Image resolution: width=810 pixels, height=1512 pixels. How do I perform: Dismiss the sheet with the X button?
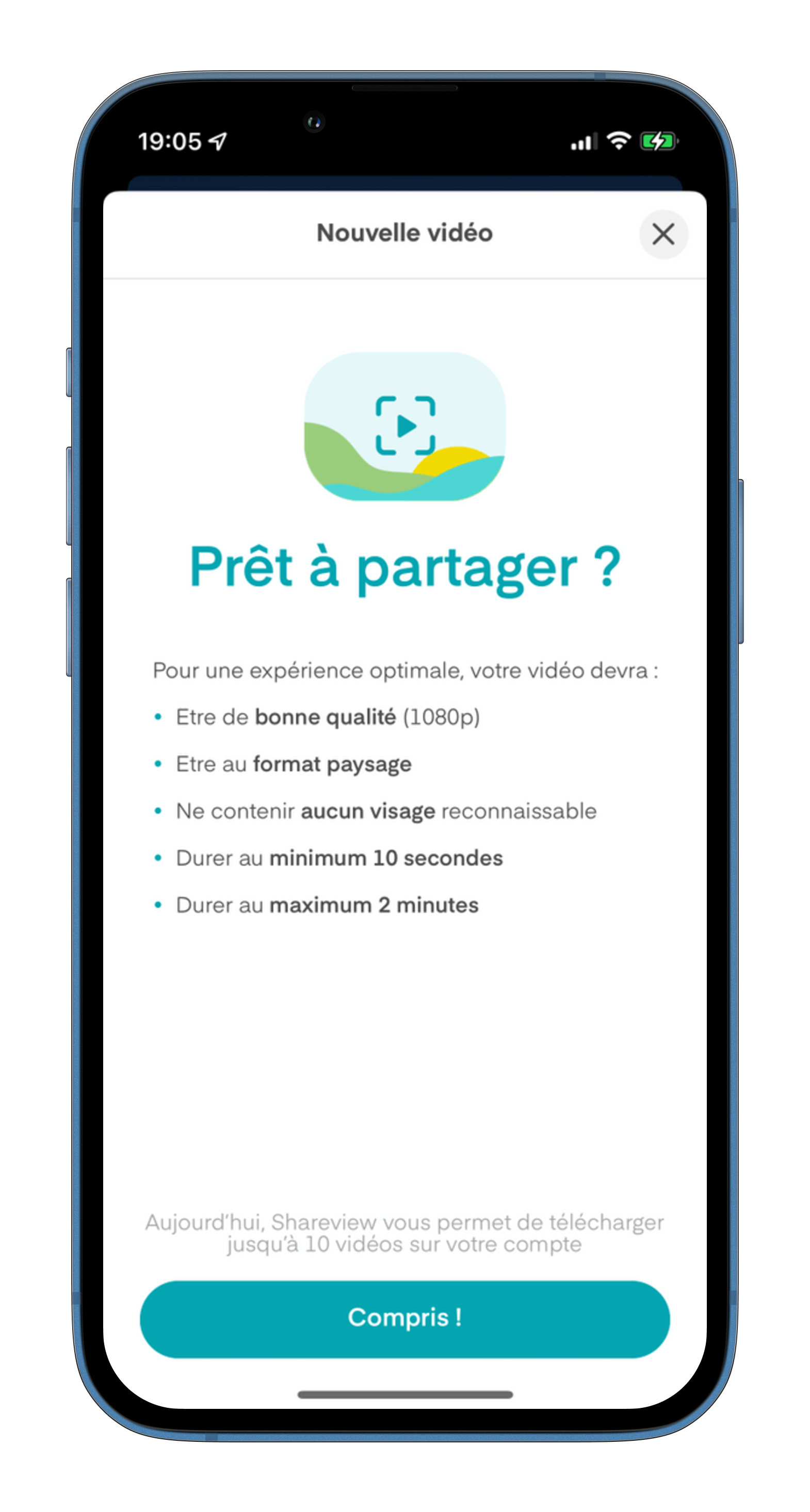(x=663, y=234)
